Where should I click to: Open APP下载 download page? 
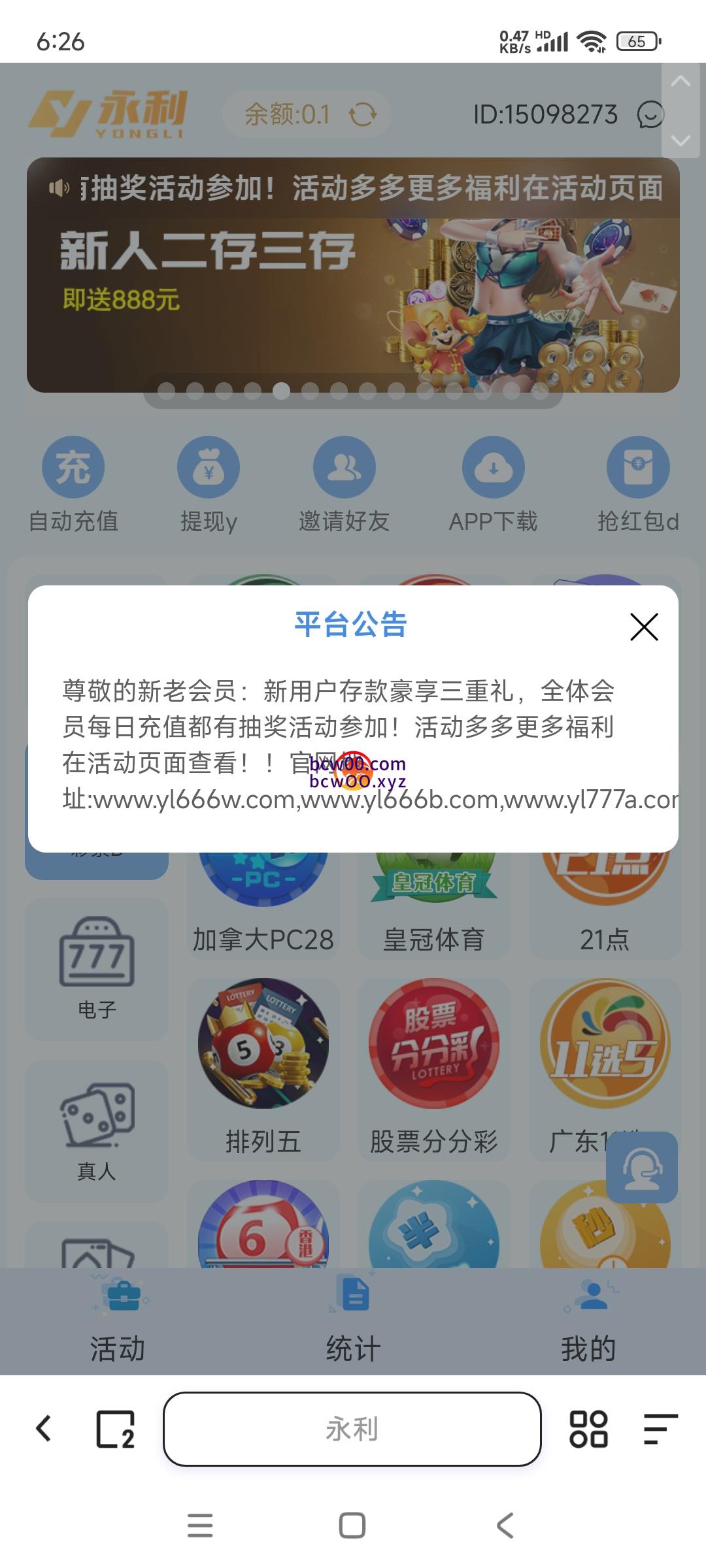493,485
